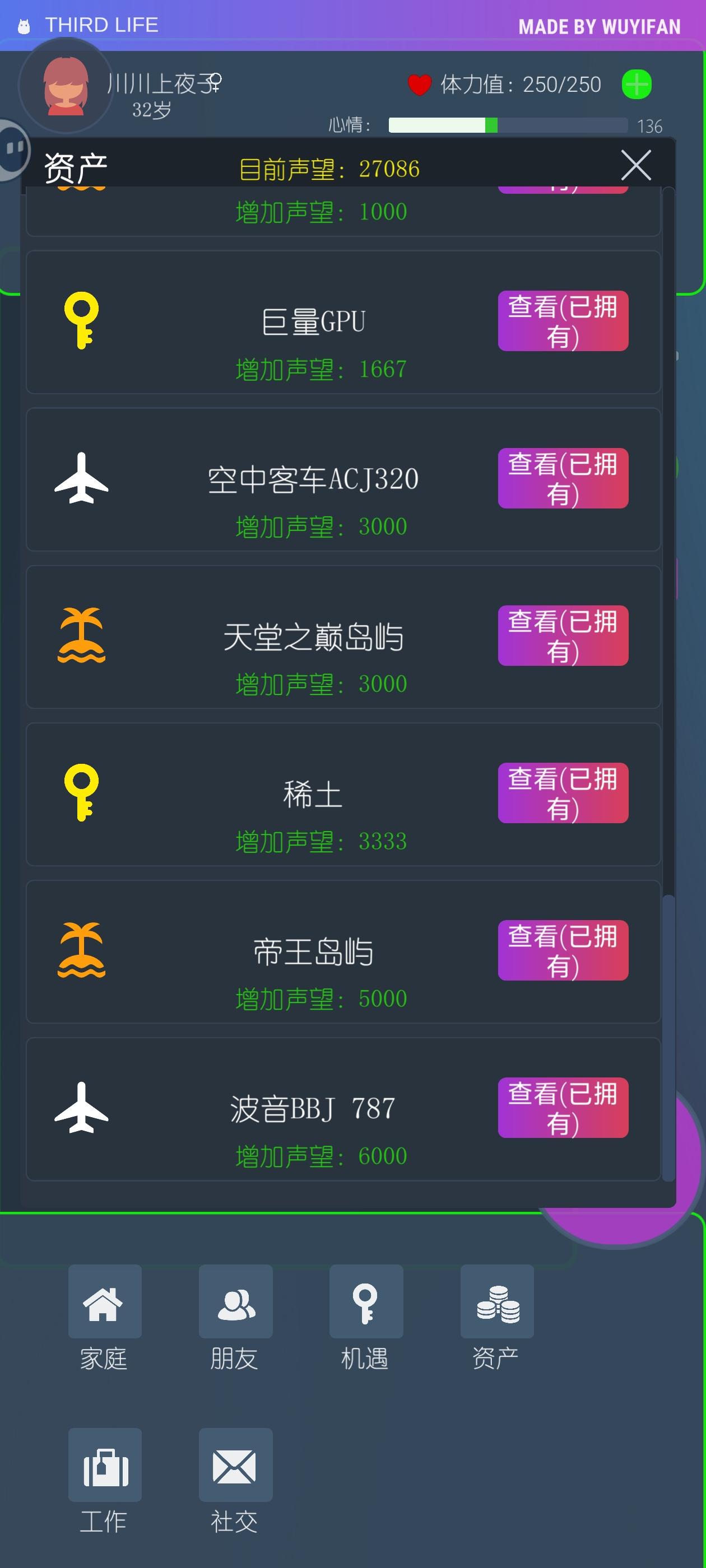Tap the red heart health icon

(x=419, y=84)
